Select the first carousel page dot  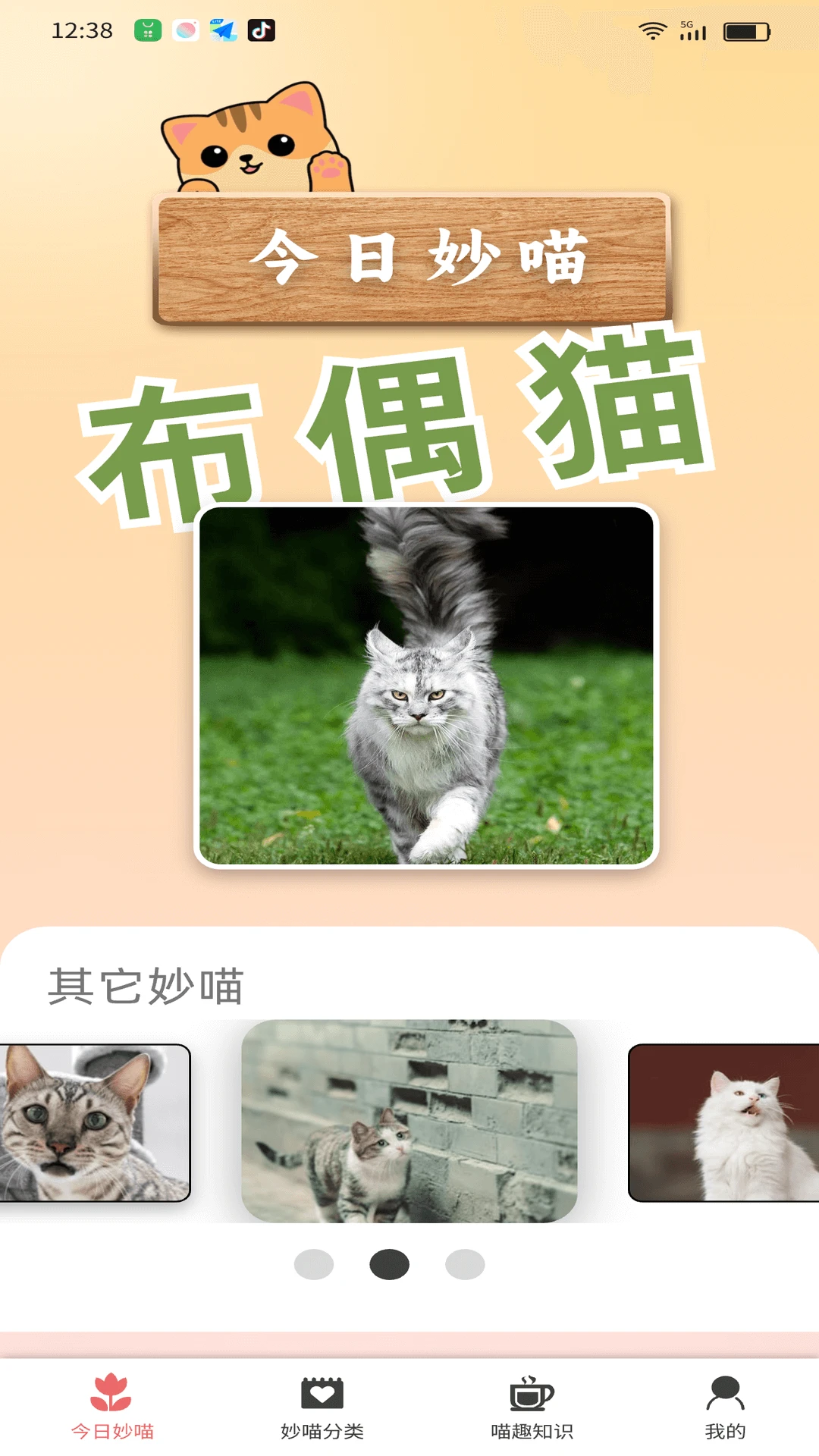(314, 1264)
